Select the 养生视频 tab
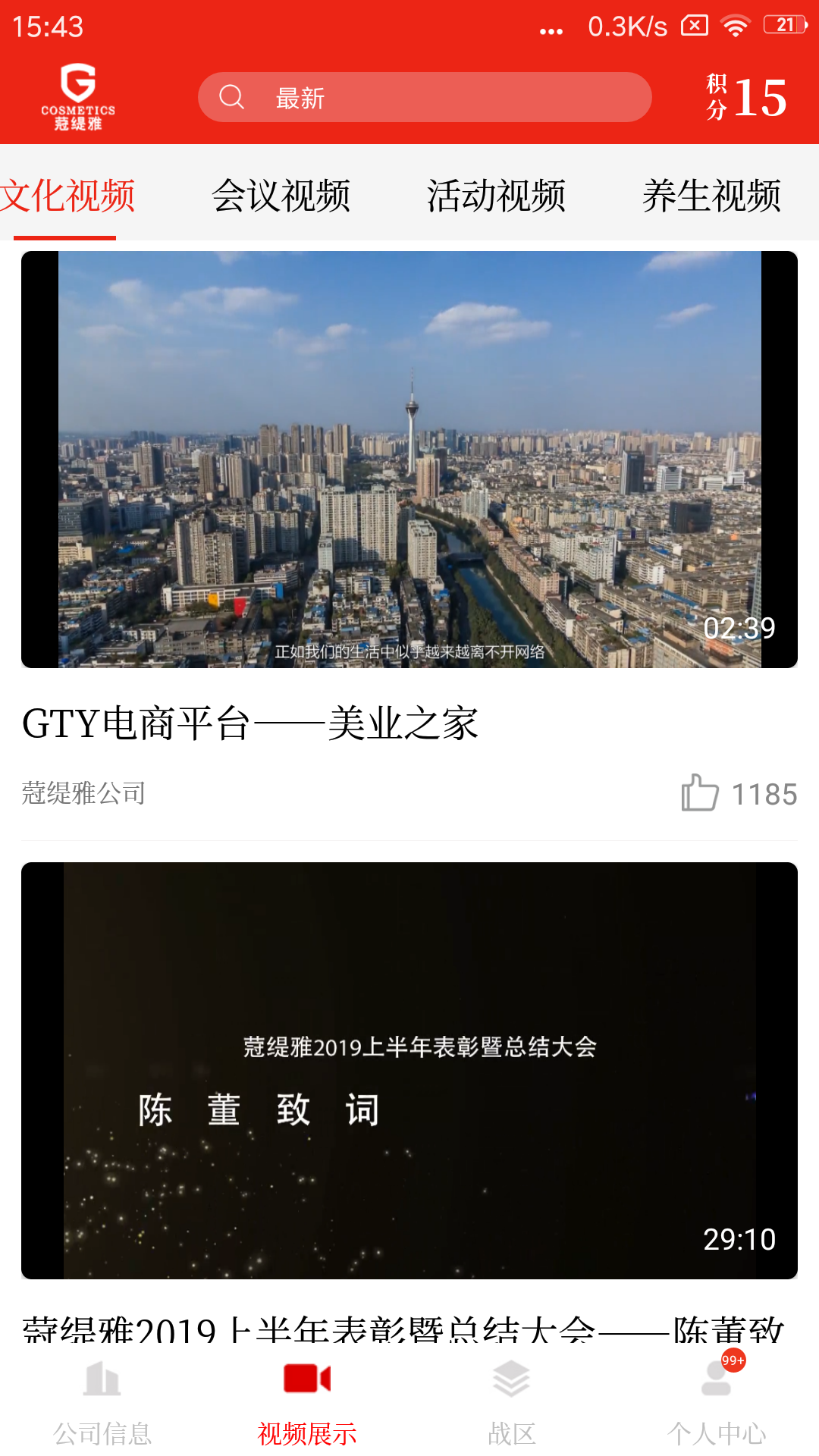The height and width of the screenshot is (1456, 819). pyautogui.click(x=711, y=196)
